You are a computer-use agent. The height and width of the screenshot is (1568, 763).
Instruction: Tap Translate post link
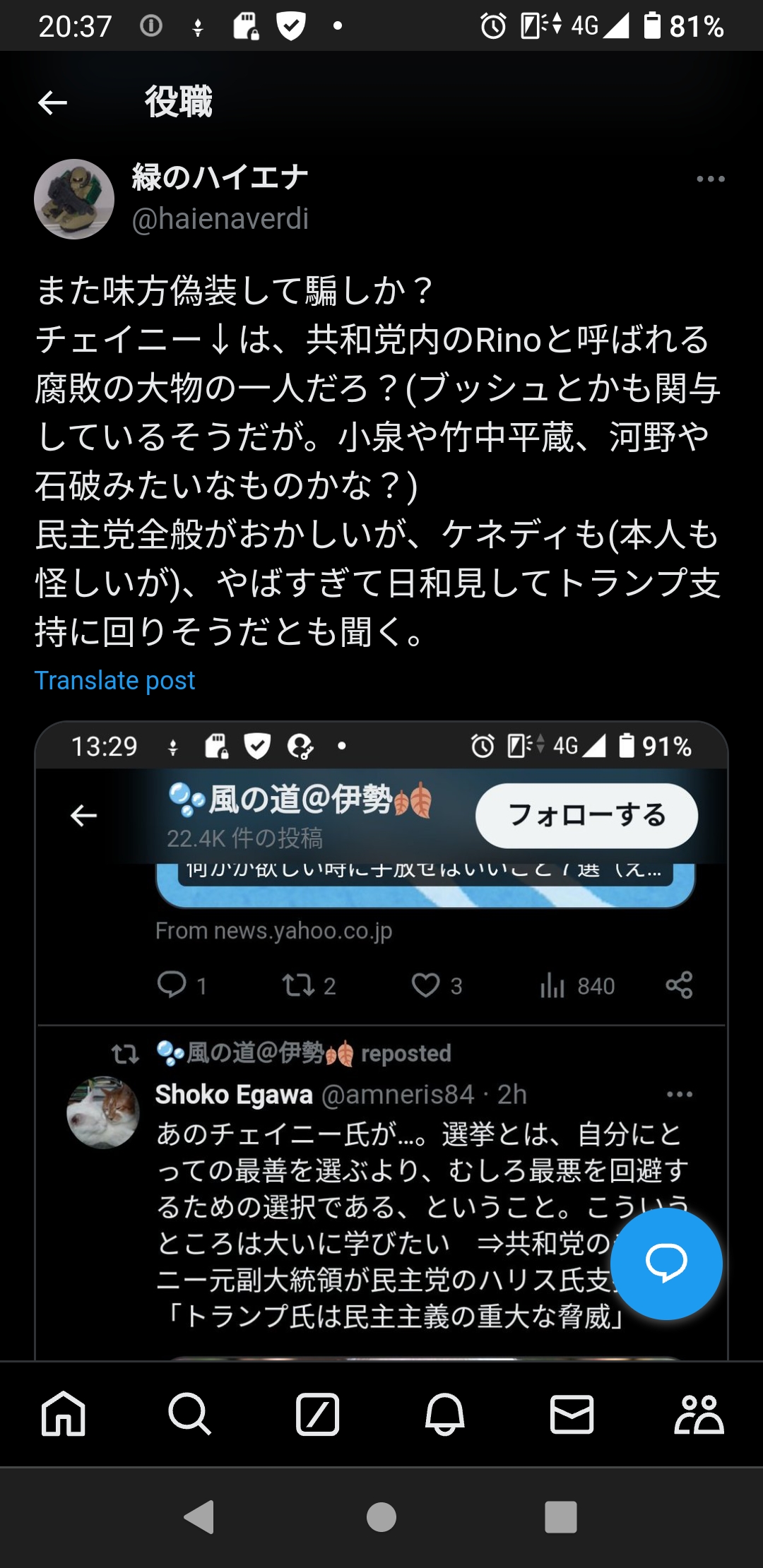[114, 681]
